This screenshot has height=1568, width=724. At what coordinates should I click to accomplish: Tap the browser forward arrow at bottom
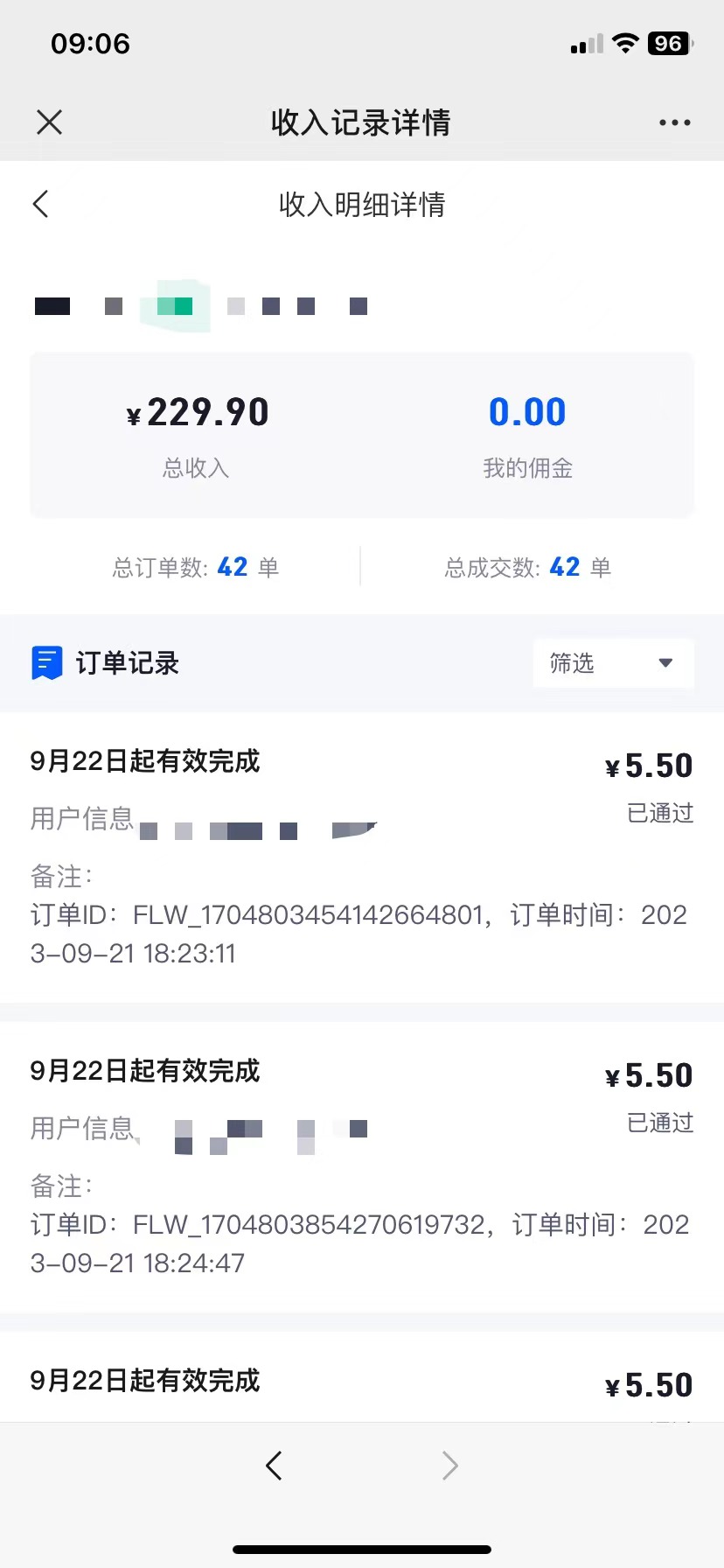449,1465
